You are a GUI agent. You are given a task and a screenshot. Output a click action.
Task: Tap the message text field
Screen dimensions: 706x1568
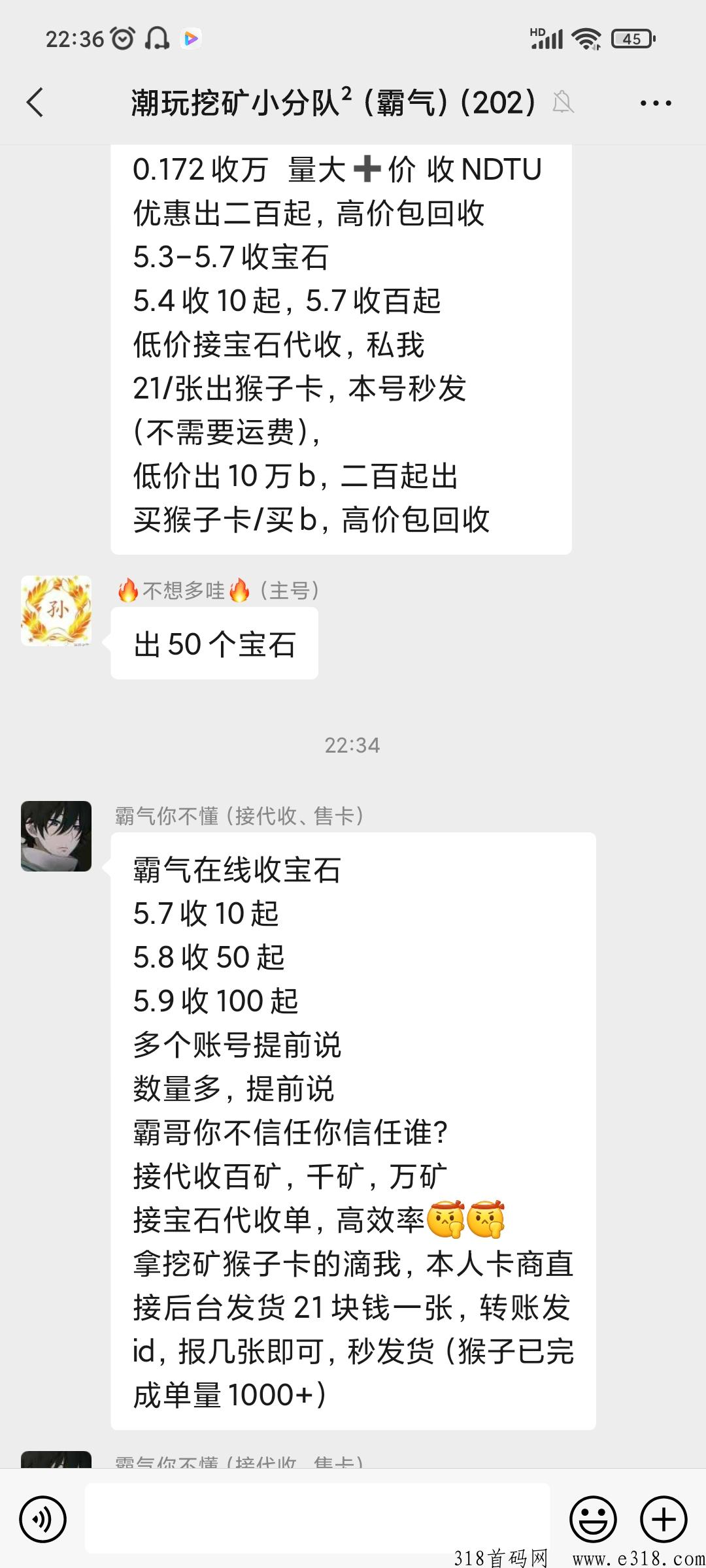[x=318, y=1519]
